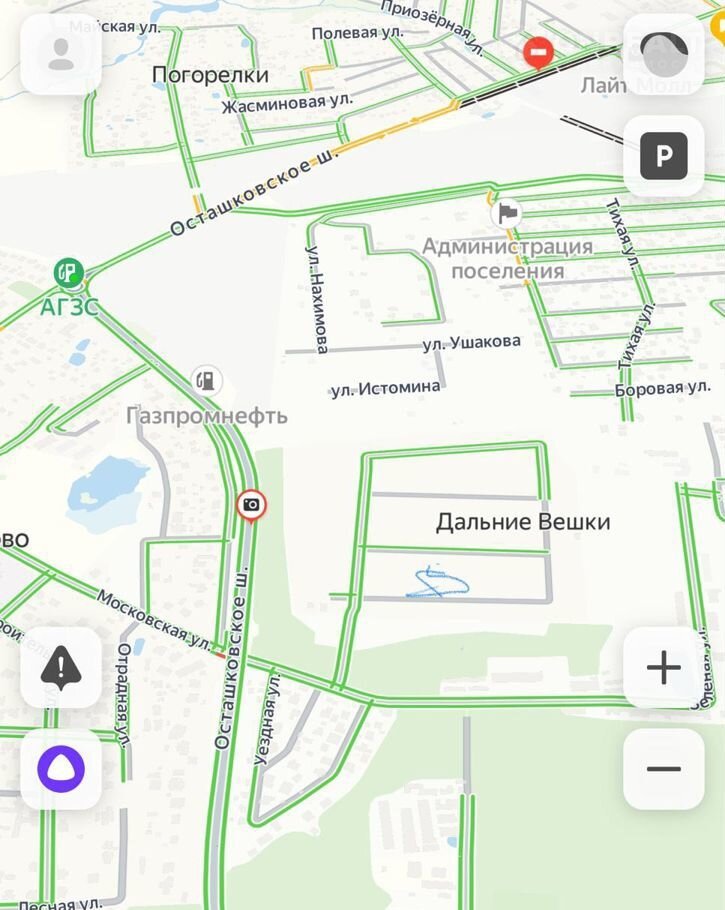This screenshot has height=910, width=725.
Task: View the road closure no-entry sign
Action: click(x=539, y=52)
